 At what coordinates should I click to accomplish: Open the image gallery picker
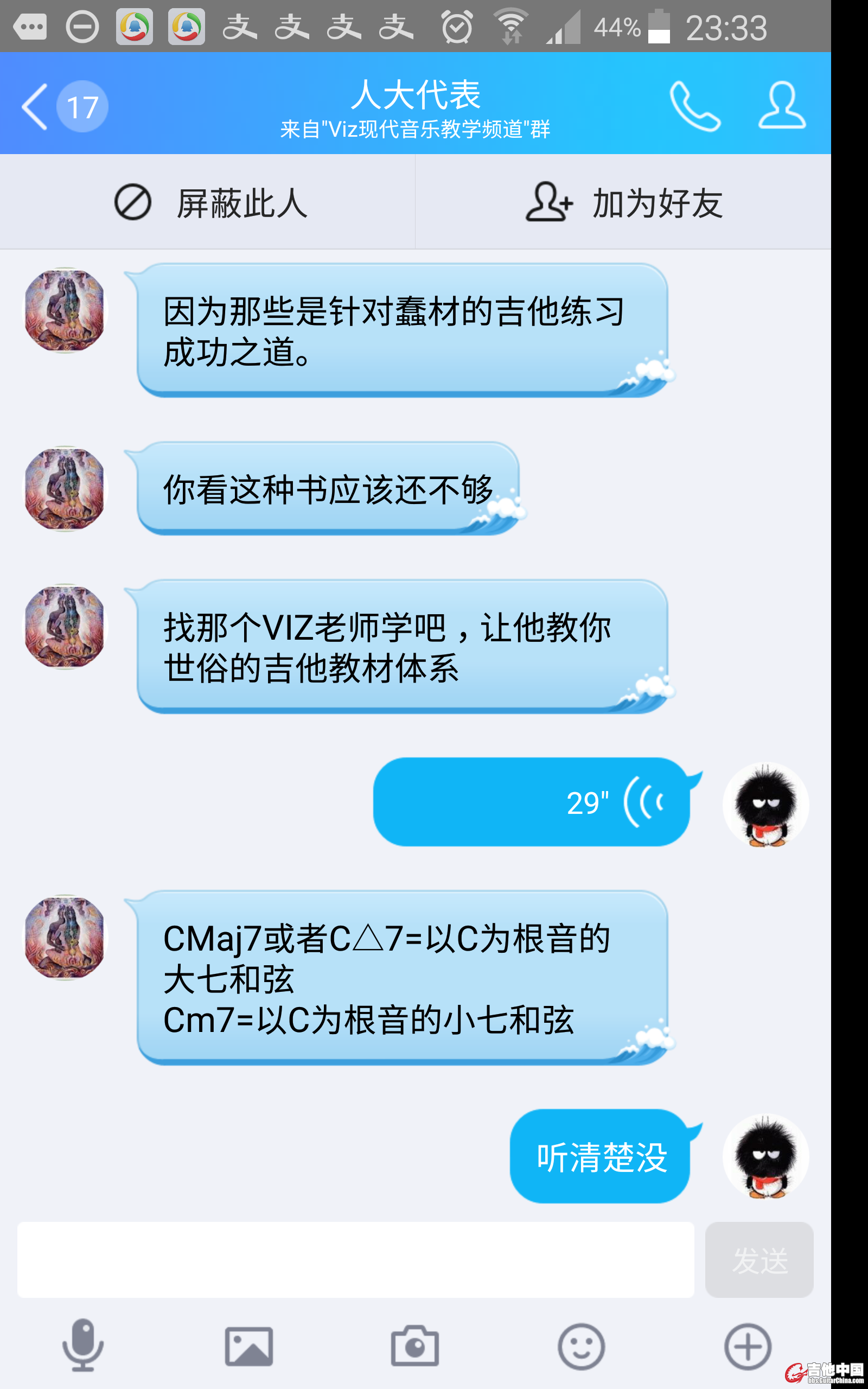pyautogui.click(x=248, y=1346)
